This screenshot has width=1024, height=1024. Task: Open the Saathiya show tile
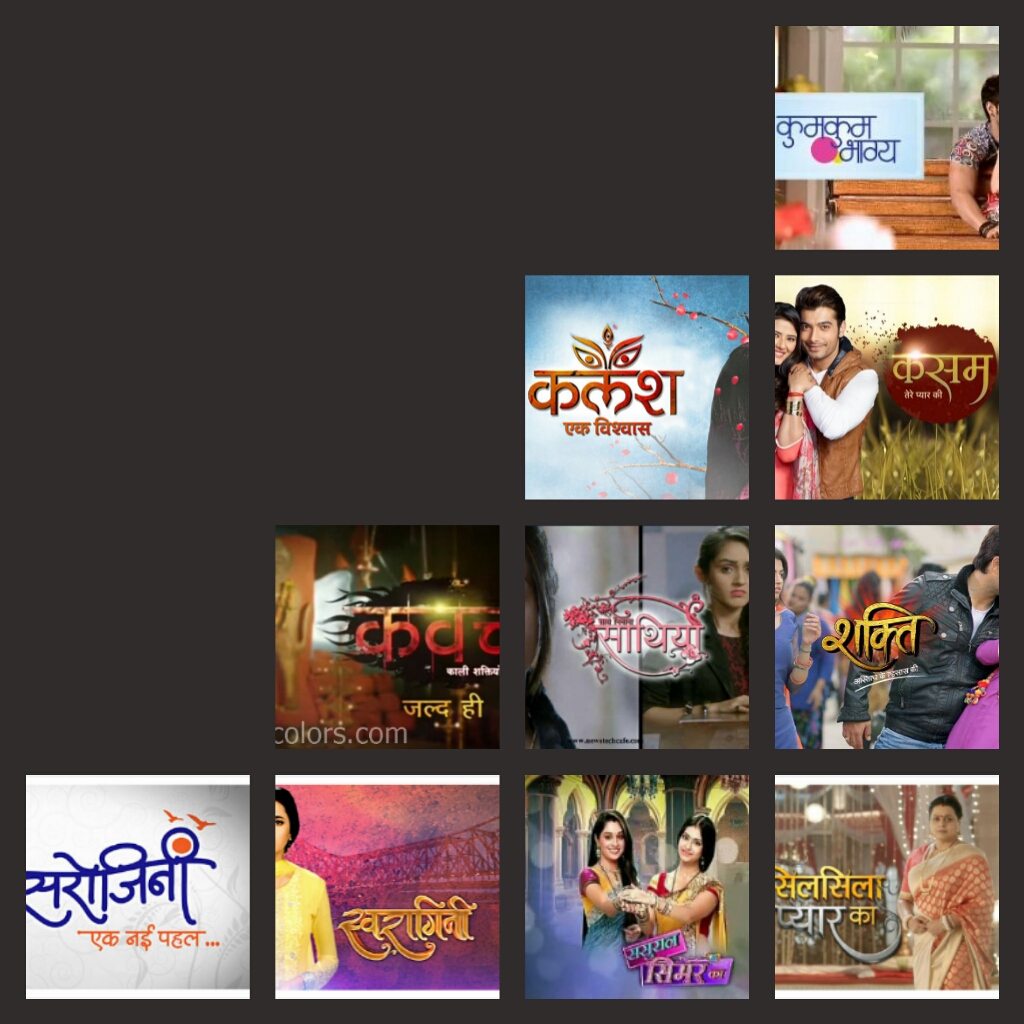(x=636, y=637)
